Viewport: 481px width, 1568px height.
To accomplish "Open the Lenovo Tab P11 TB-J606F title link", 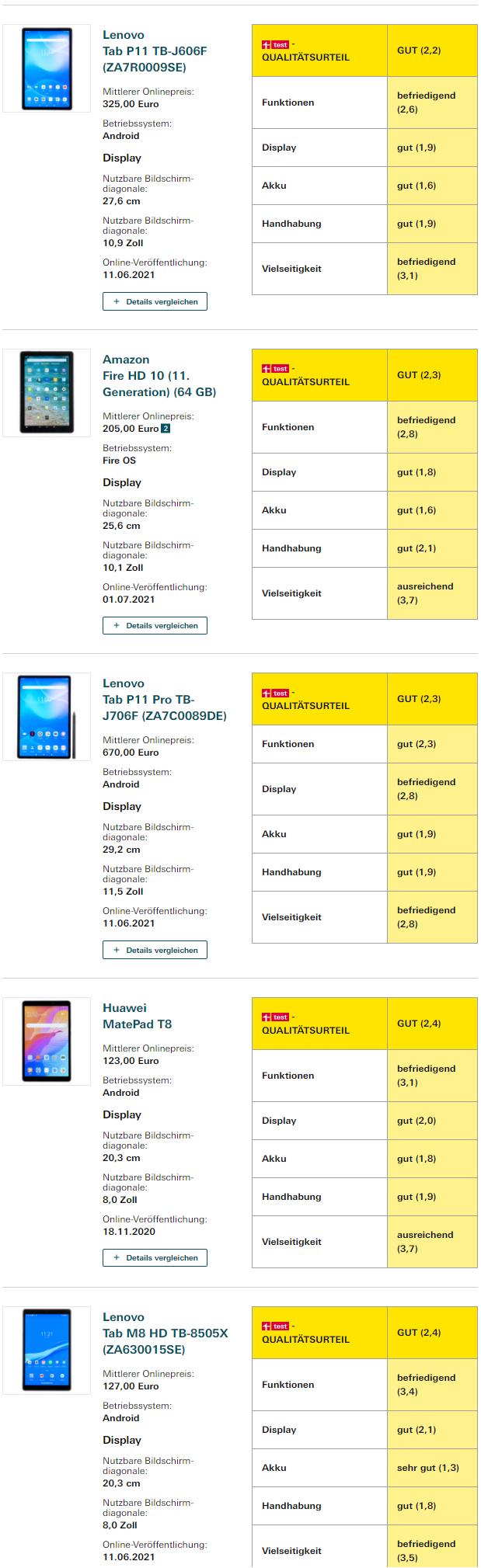I will pos(155,51).
